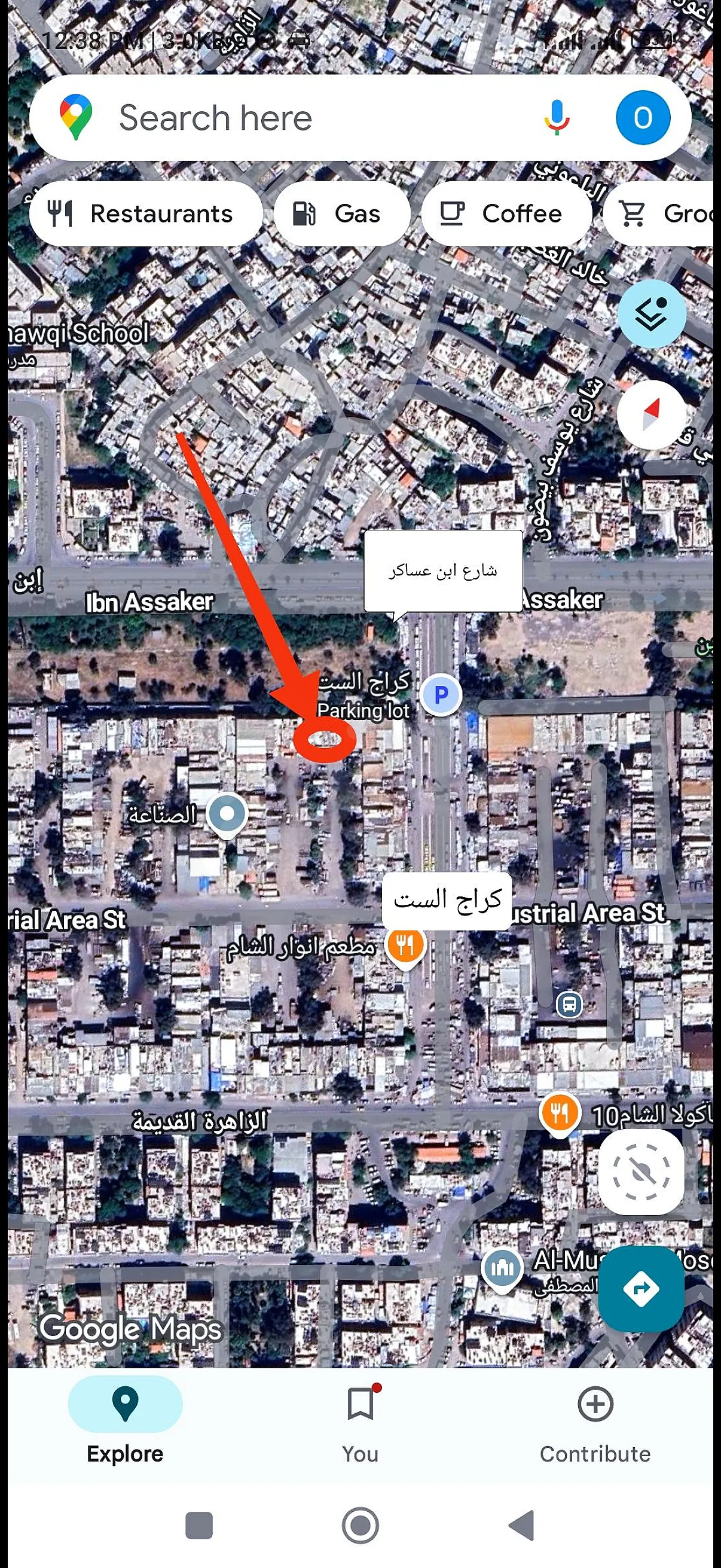721x1568 pixels.
Task: Select the Restaurants chip
Action: [145, 213]
